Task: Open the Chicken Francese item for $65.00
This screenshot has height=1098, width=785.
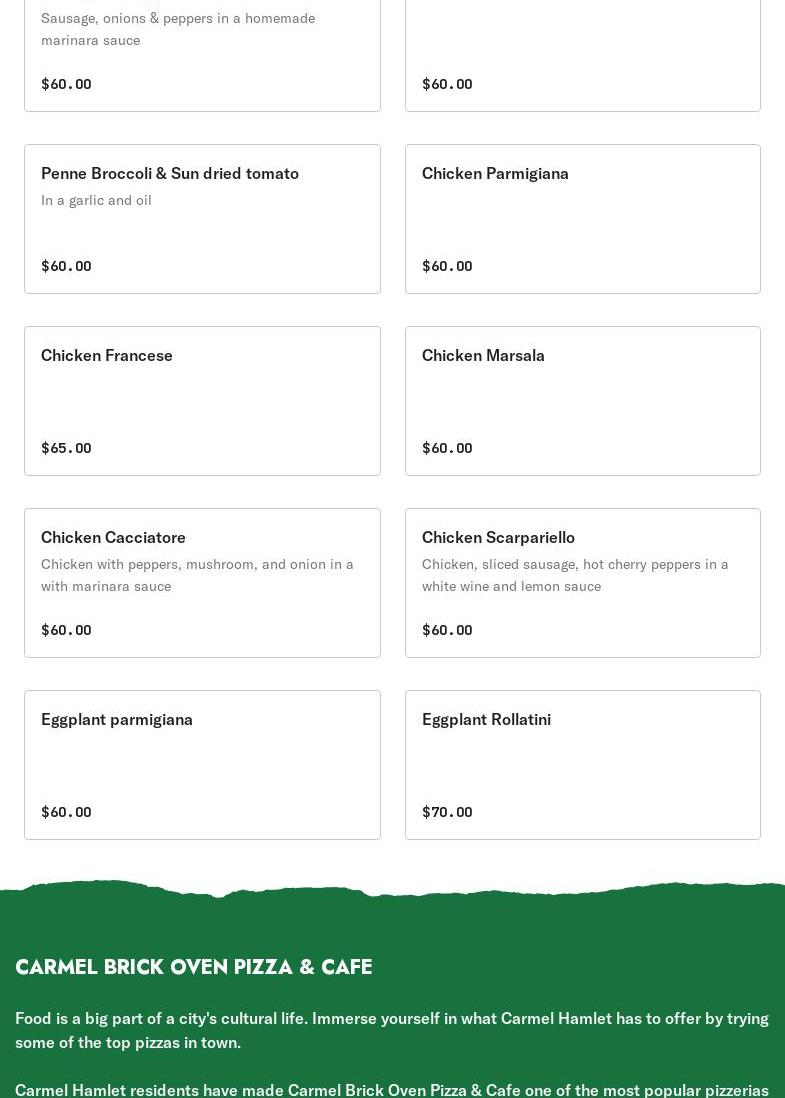Action: (x=202, y=401)
